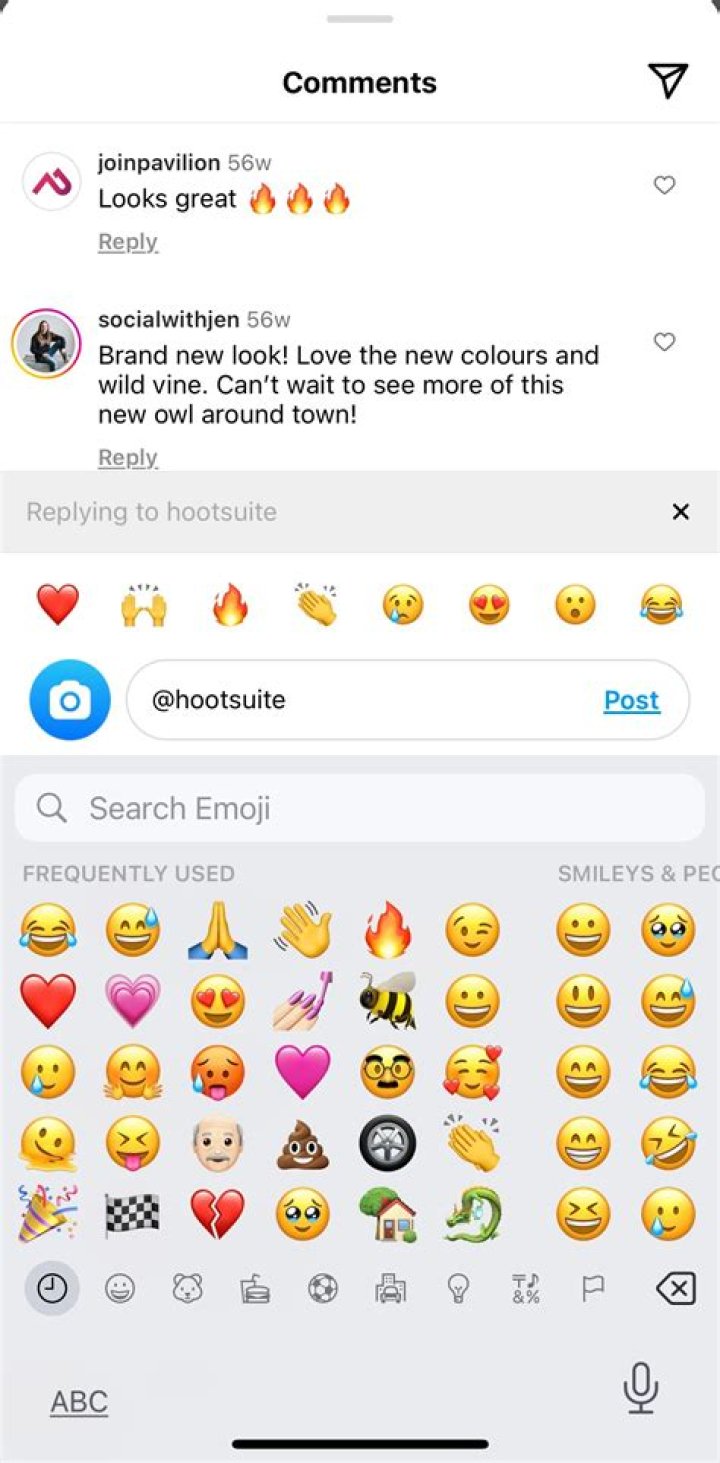Delete last character with backspace key
Screen dimensions: 720x1463
coord(675,1290)
